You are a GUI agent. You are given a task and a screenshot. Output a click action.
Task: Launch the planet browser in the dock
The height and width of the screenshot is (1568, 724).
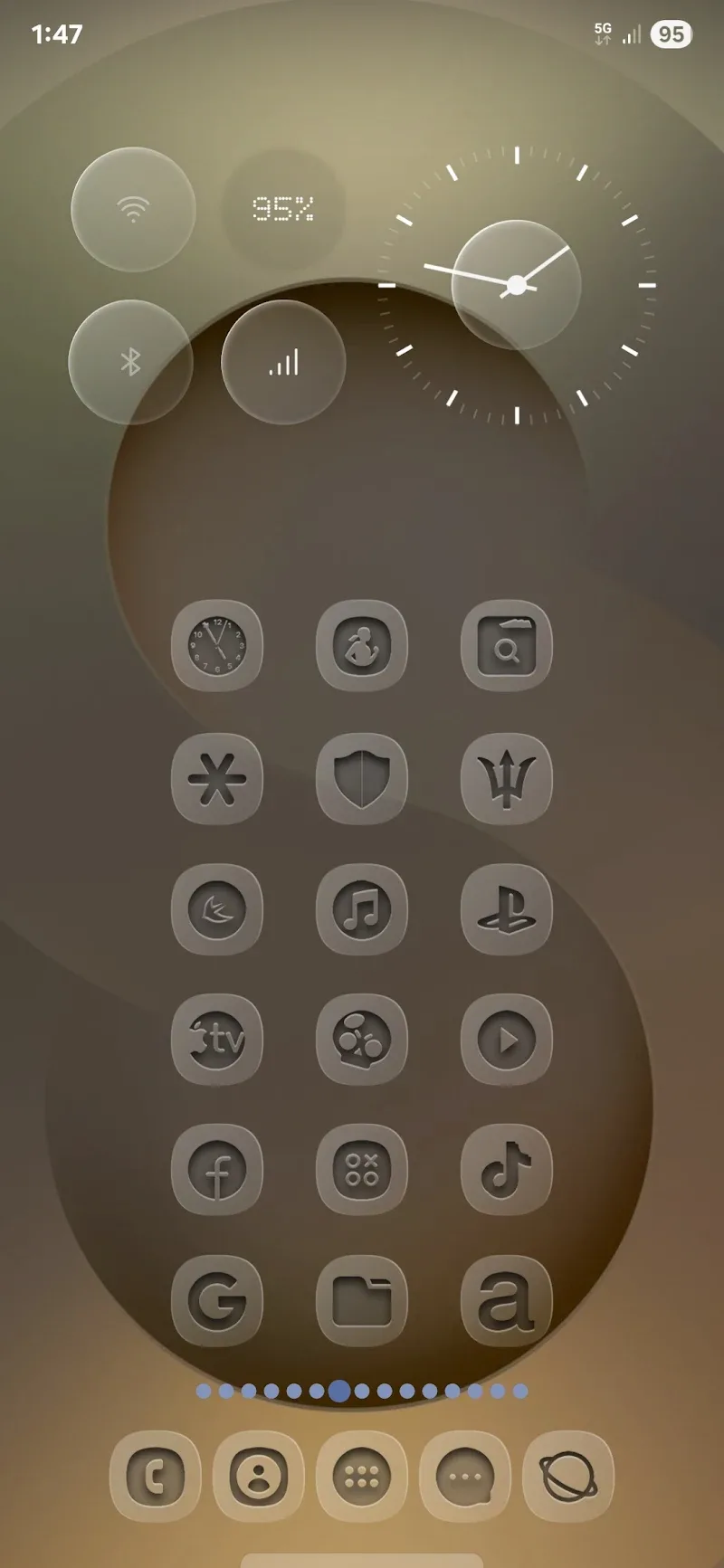568,1478
